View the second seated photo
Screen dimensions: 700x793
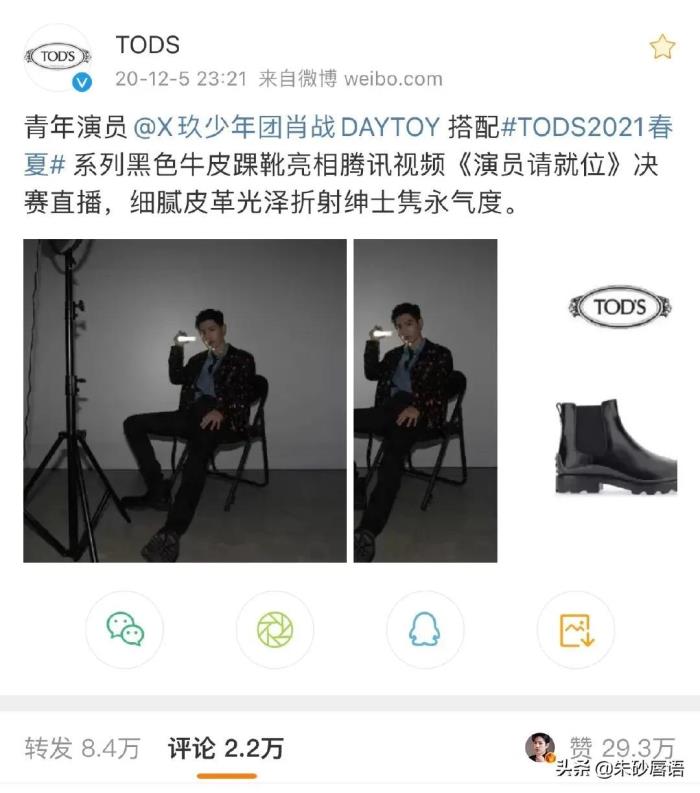pyautogui.click(x=425, y=400)
